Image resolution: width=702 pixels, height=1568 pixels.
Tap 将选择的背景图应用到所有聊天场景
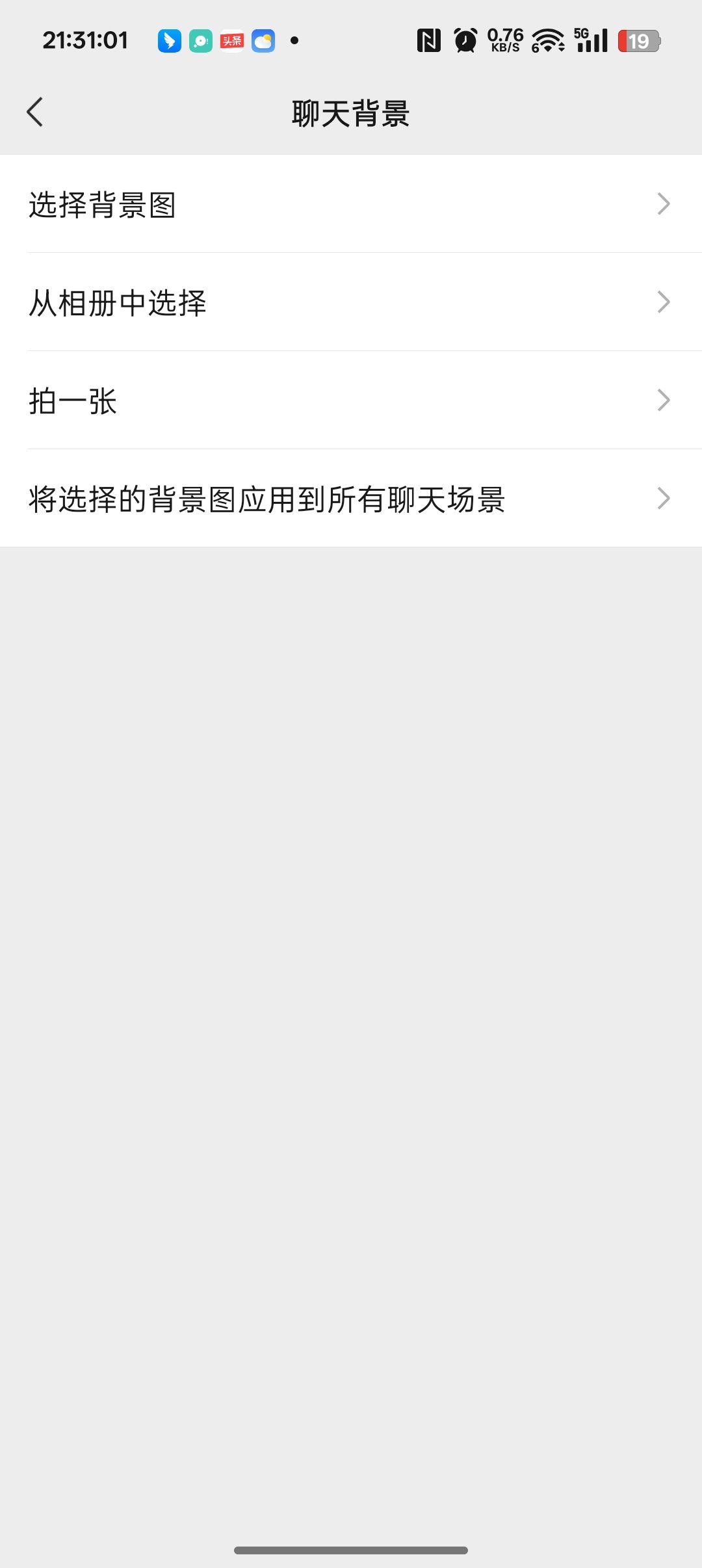coord(351,499)
